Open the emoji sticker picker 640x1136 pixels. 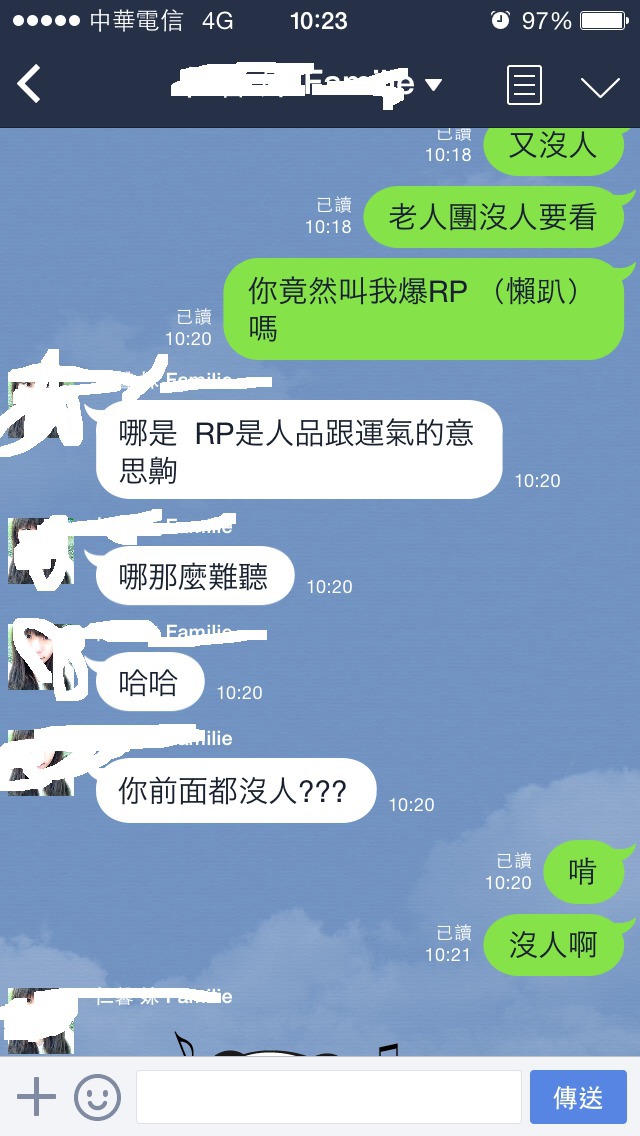pos(97,1097)
